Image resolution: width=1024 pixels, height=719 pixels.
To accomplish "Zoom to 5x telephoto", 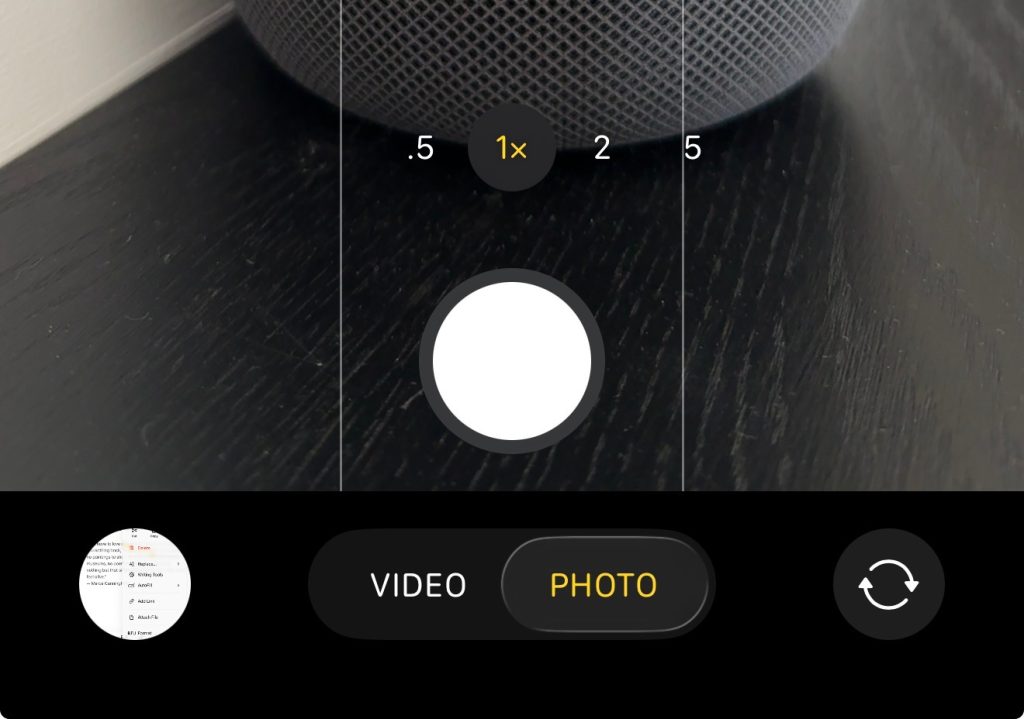I will coord(692,149).
